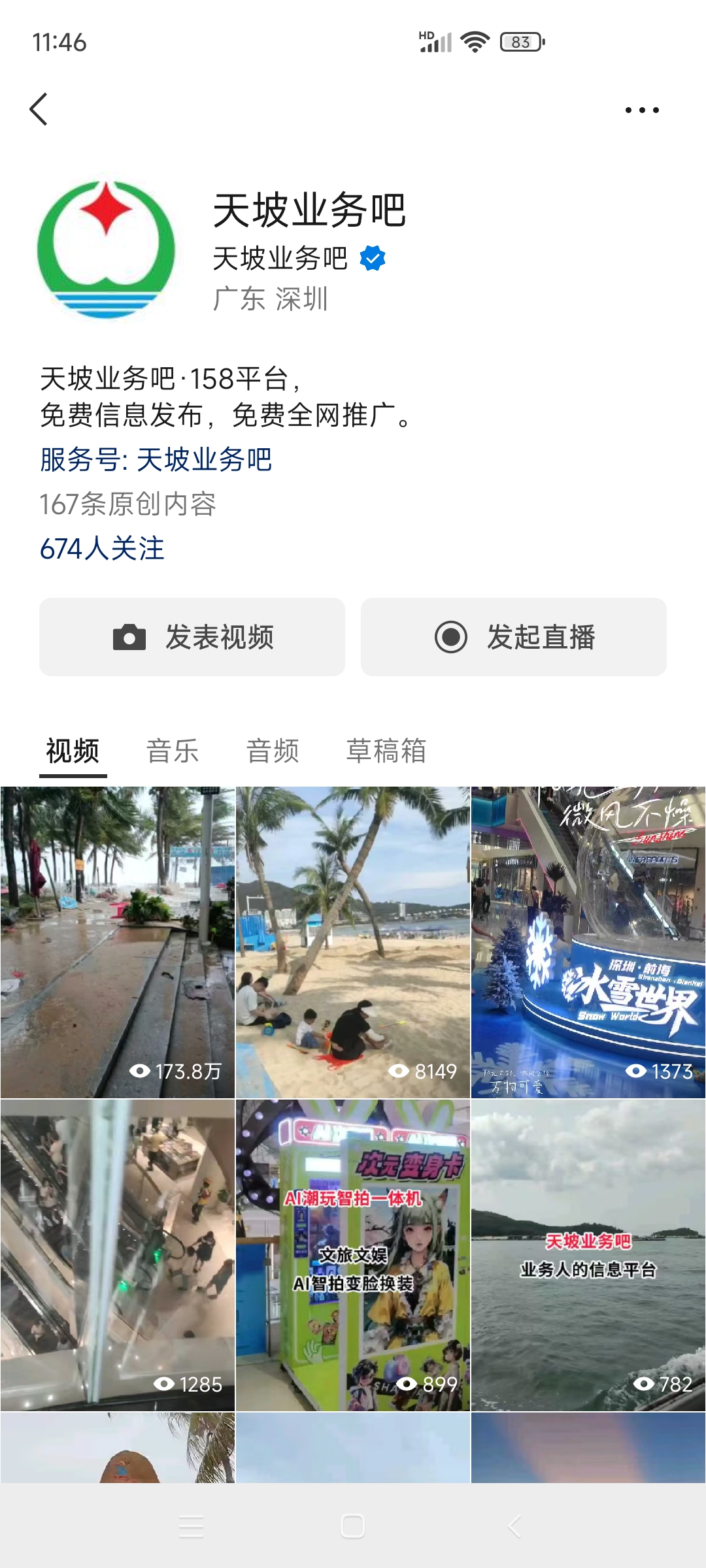Open recent apps from navigation bar
Screen dimensions: 706x1568
click(192, 1526)
